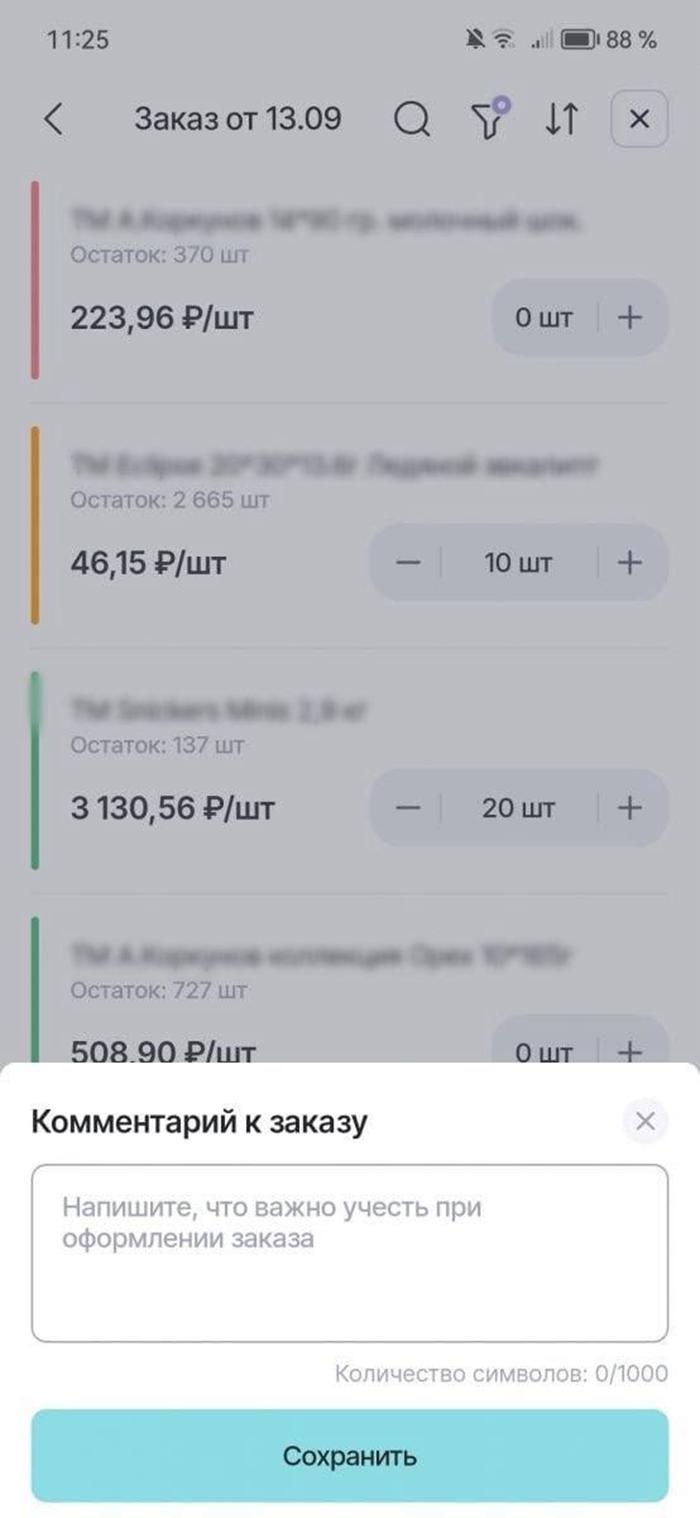The width and height of the screenshot is (700, 1518).
Task: Add one unit of the 223,96 ₽ item
Action: coord(629,318)
